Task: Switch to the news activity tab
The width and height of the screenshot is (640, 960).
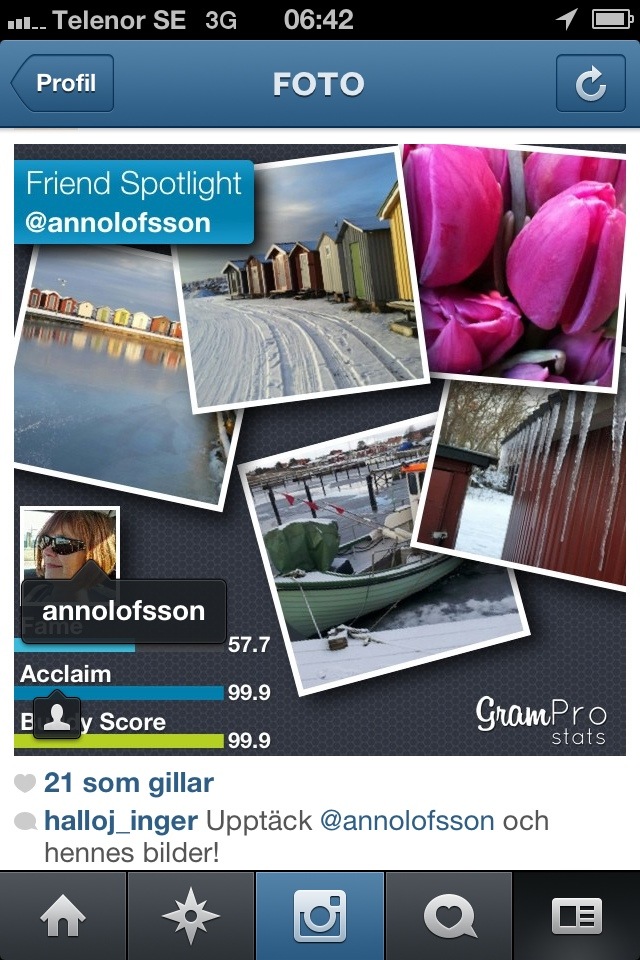Action: [x=449, y=916]
